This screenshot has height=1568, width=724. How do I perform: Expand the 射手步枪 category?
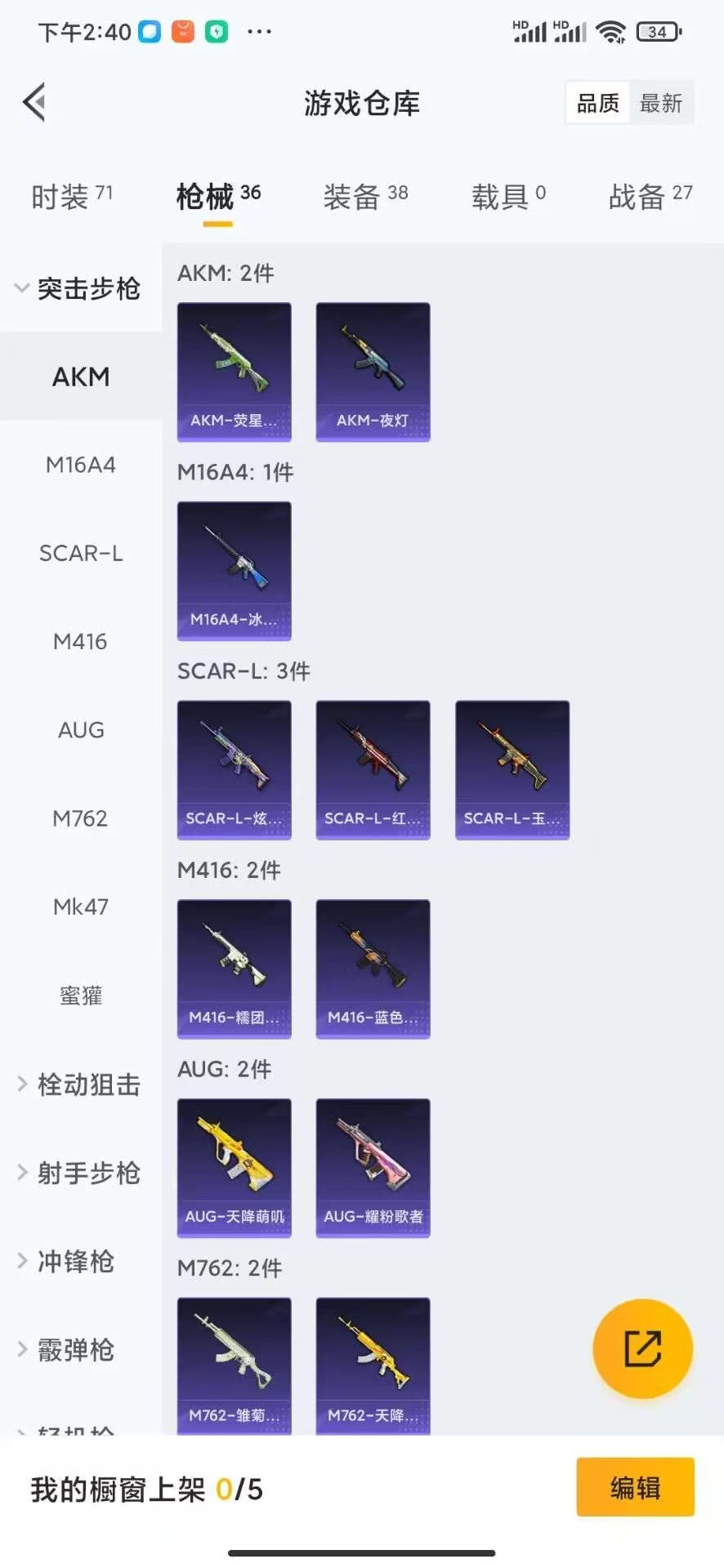coord(80,1173)
